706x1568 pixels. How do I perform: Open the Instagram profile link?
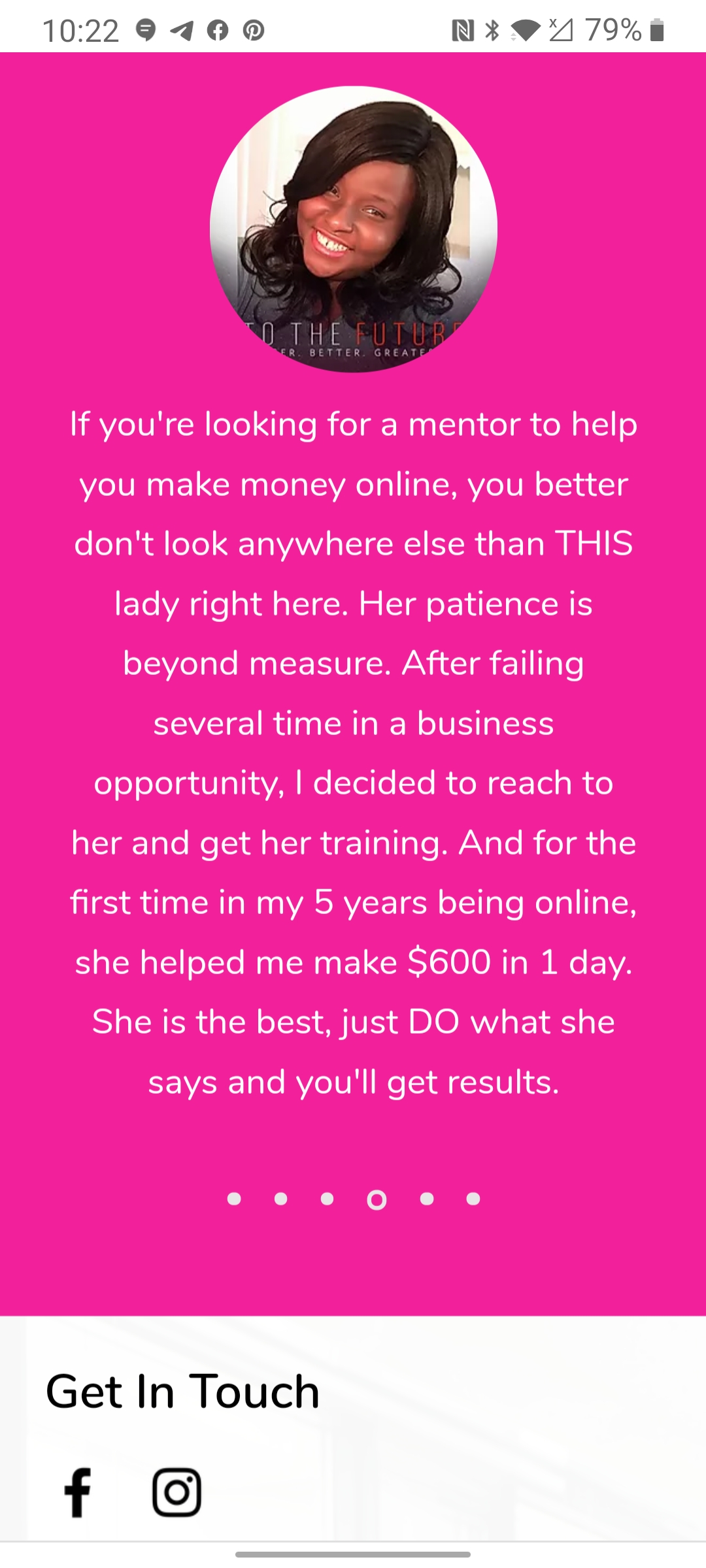click(176, 1492)
